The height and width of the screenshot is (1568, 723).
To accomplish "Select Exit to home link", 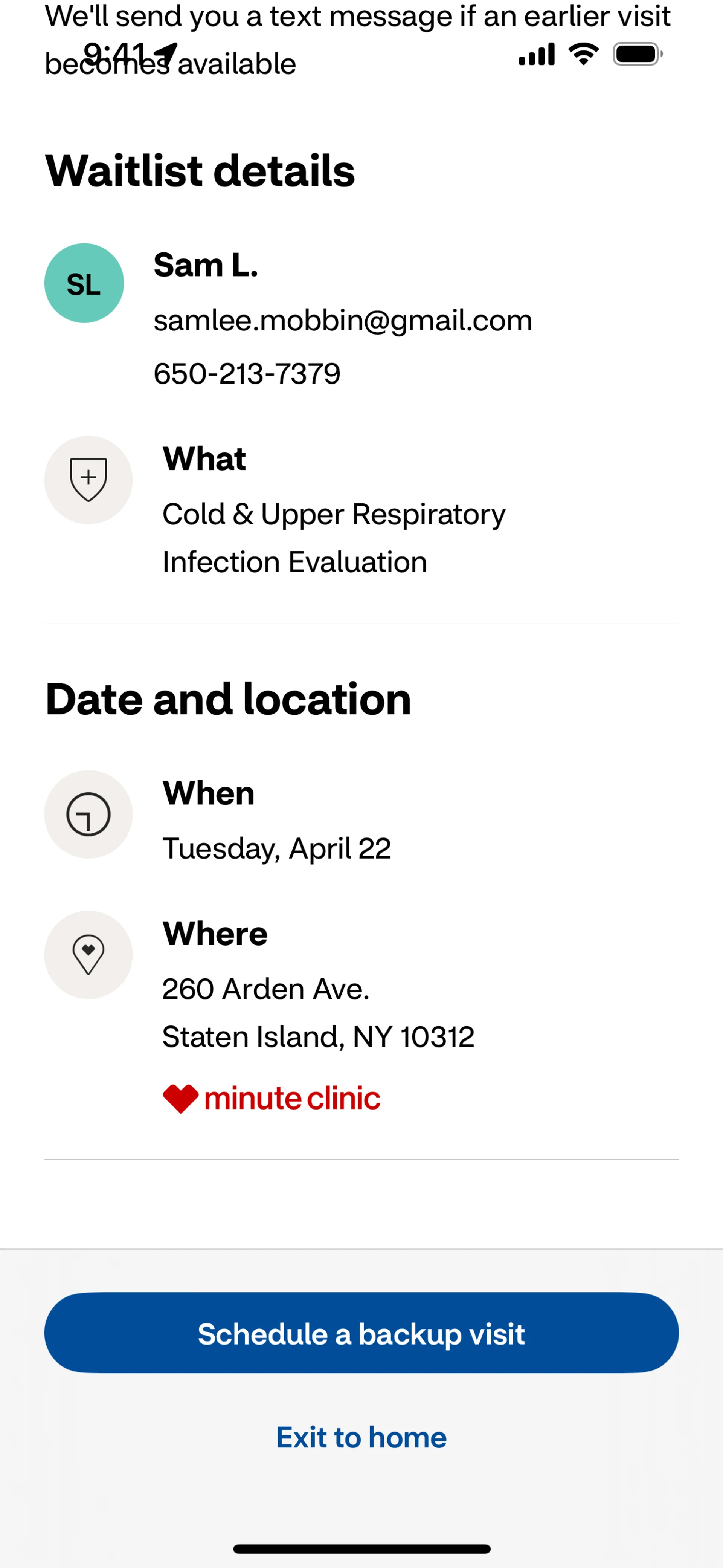I will [x=361, y=1437].
